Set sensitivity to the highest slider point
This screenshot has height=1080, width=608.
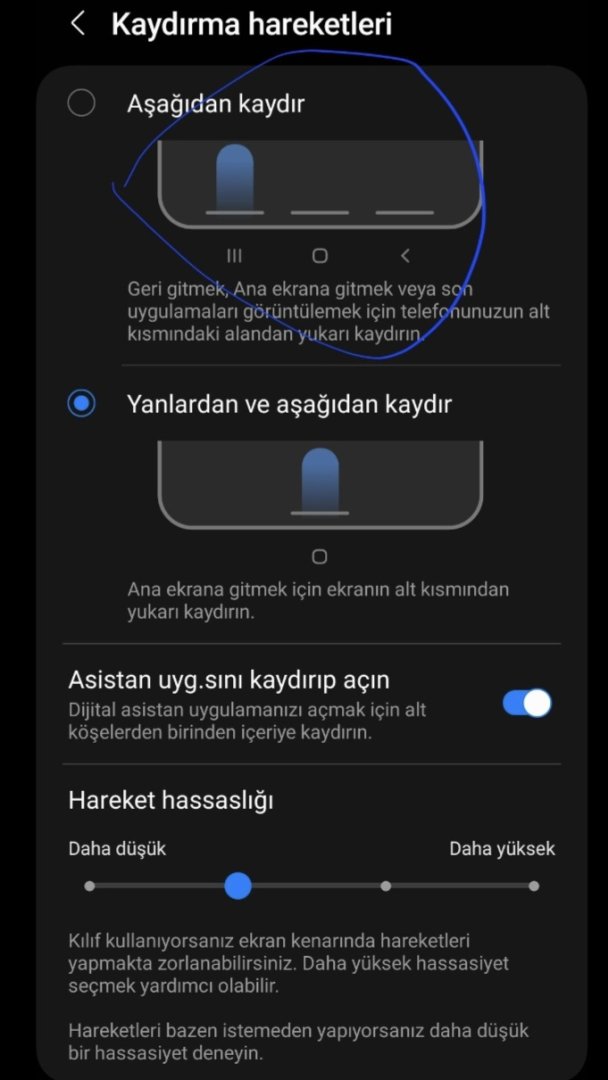coord(534,886)
